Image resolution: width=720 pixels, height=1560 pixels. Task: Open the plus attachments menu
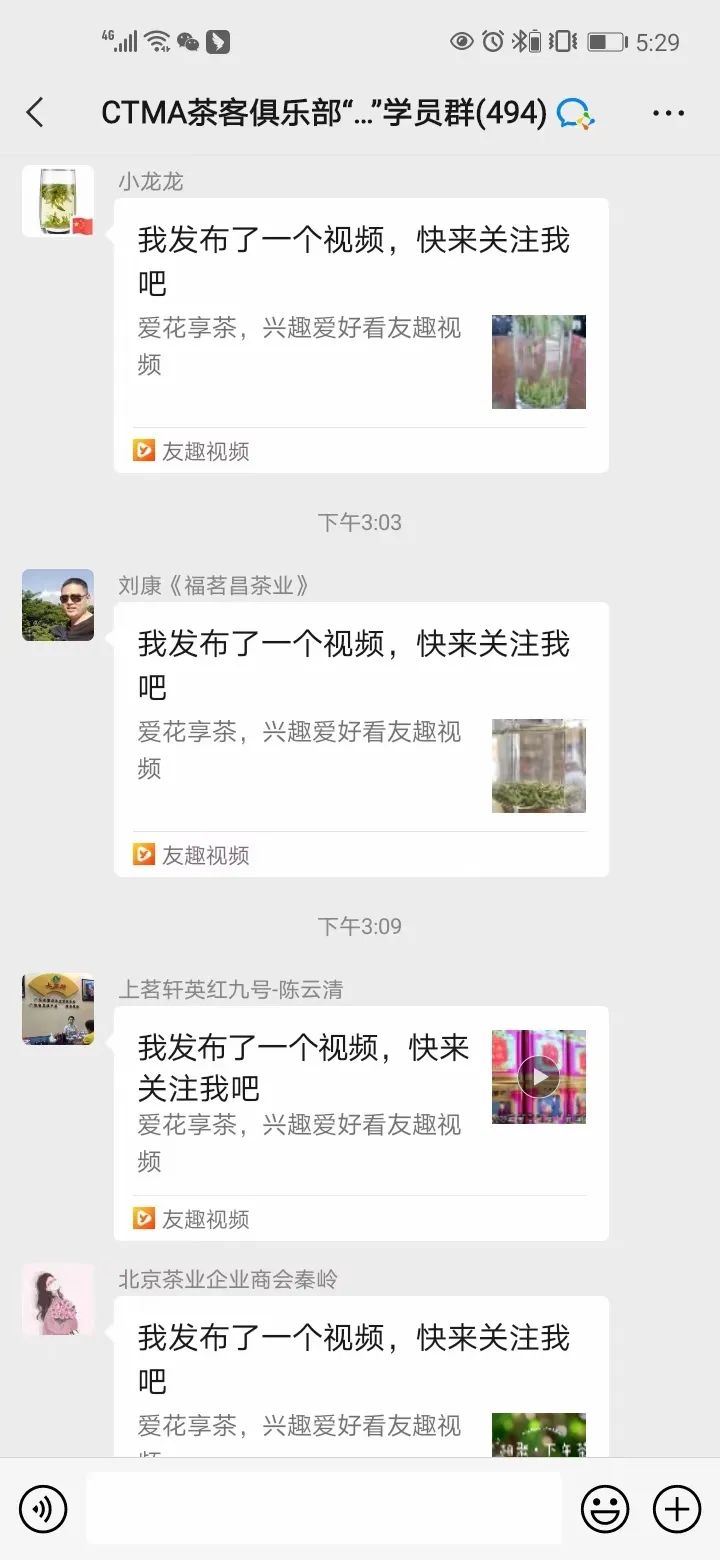coord(677,1508)
